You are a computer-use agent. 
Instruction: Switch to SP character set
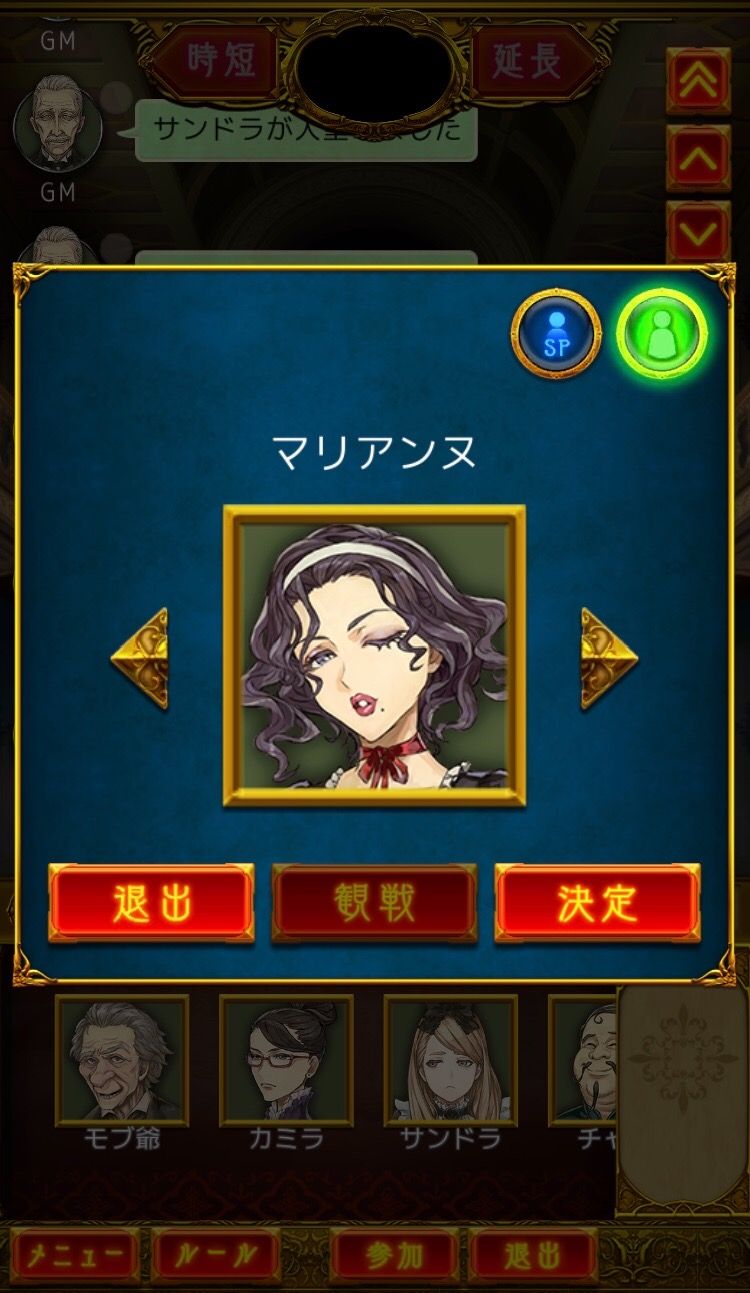[556, 335]
